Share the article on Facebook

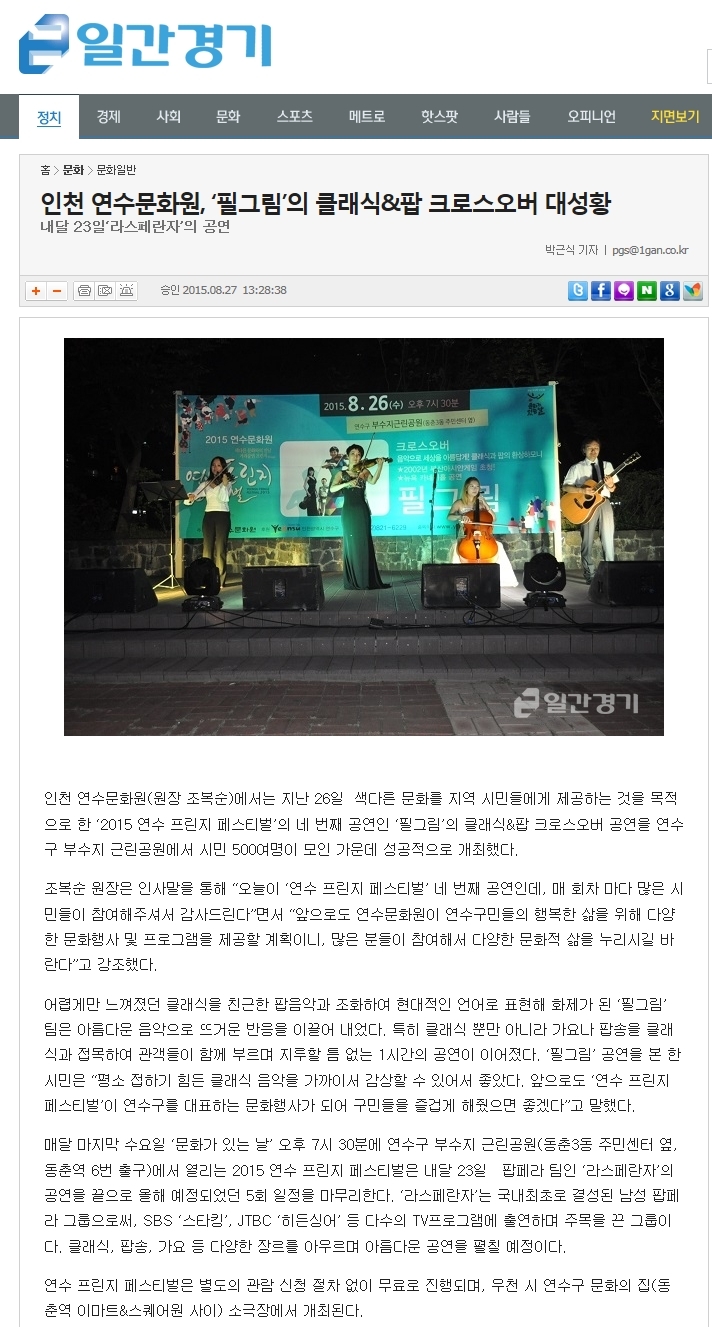coord(601,291)
